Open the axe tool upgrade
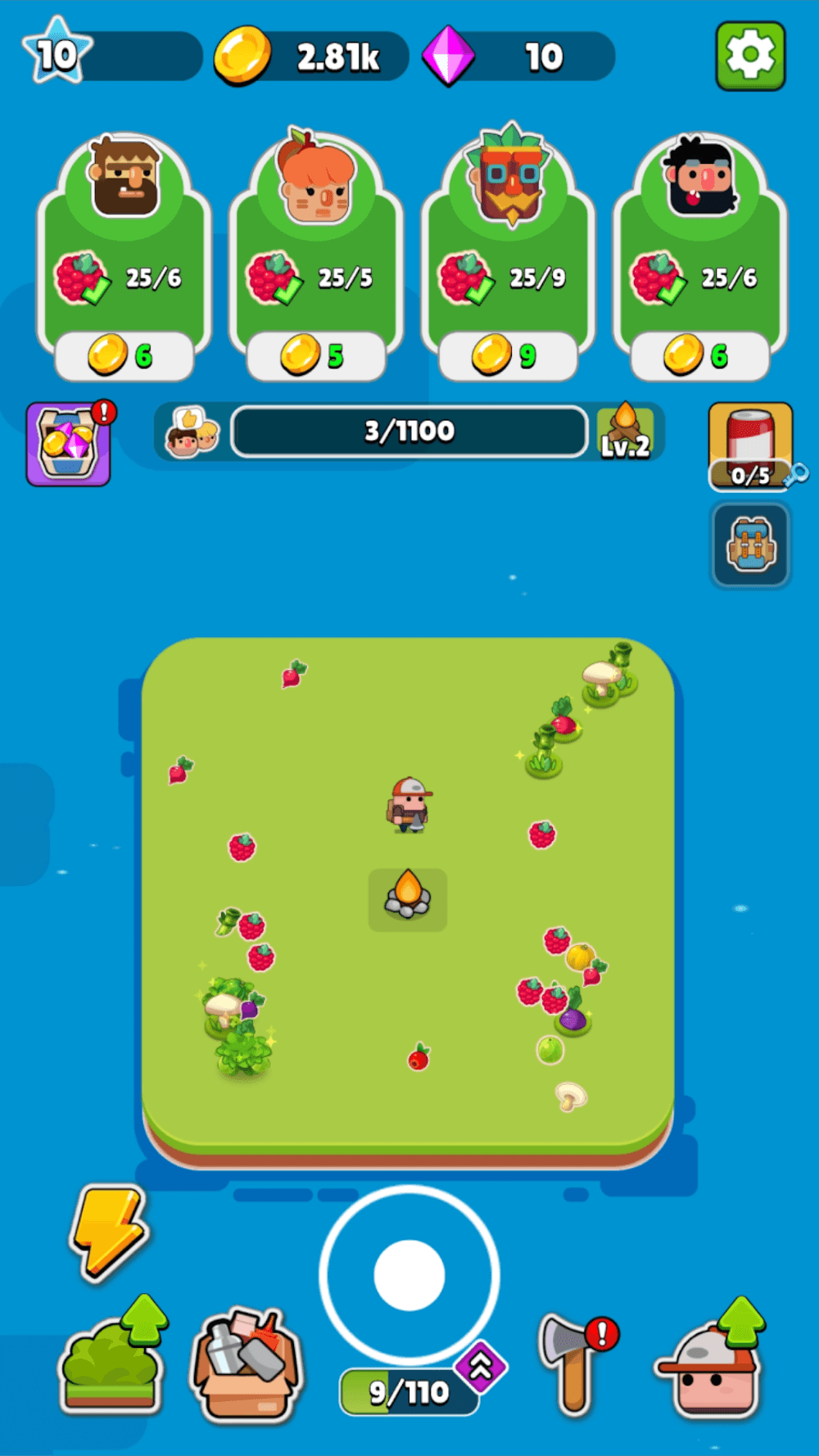Viewport: 819px width, 1456px height. [577, 1363]
